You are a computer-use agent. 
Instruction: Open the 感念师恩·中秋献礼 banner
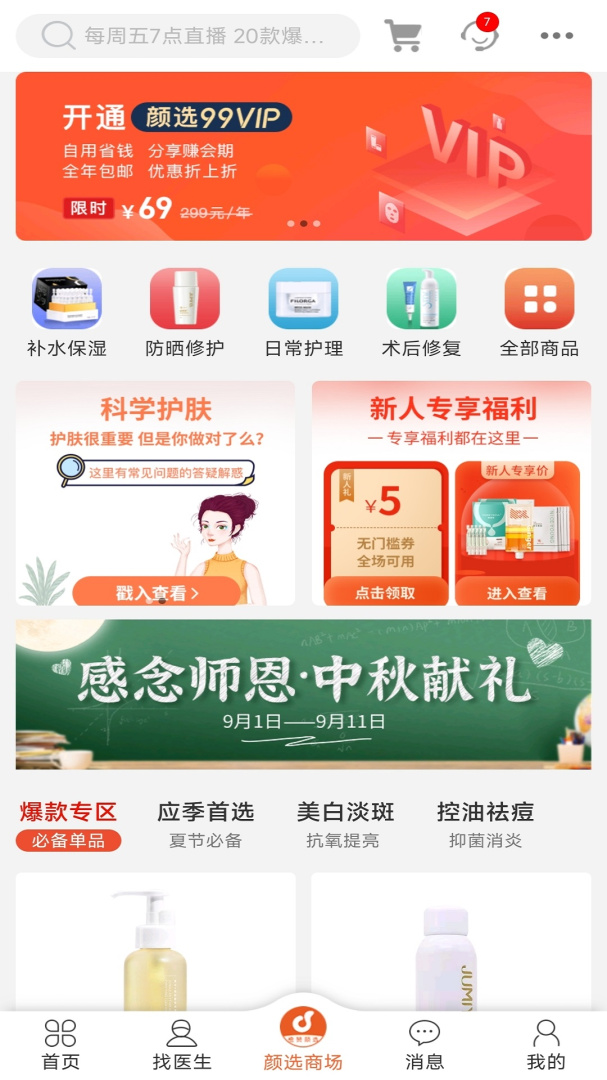[303, 694]
